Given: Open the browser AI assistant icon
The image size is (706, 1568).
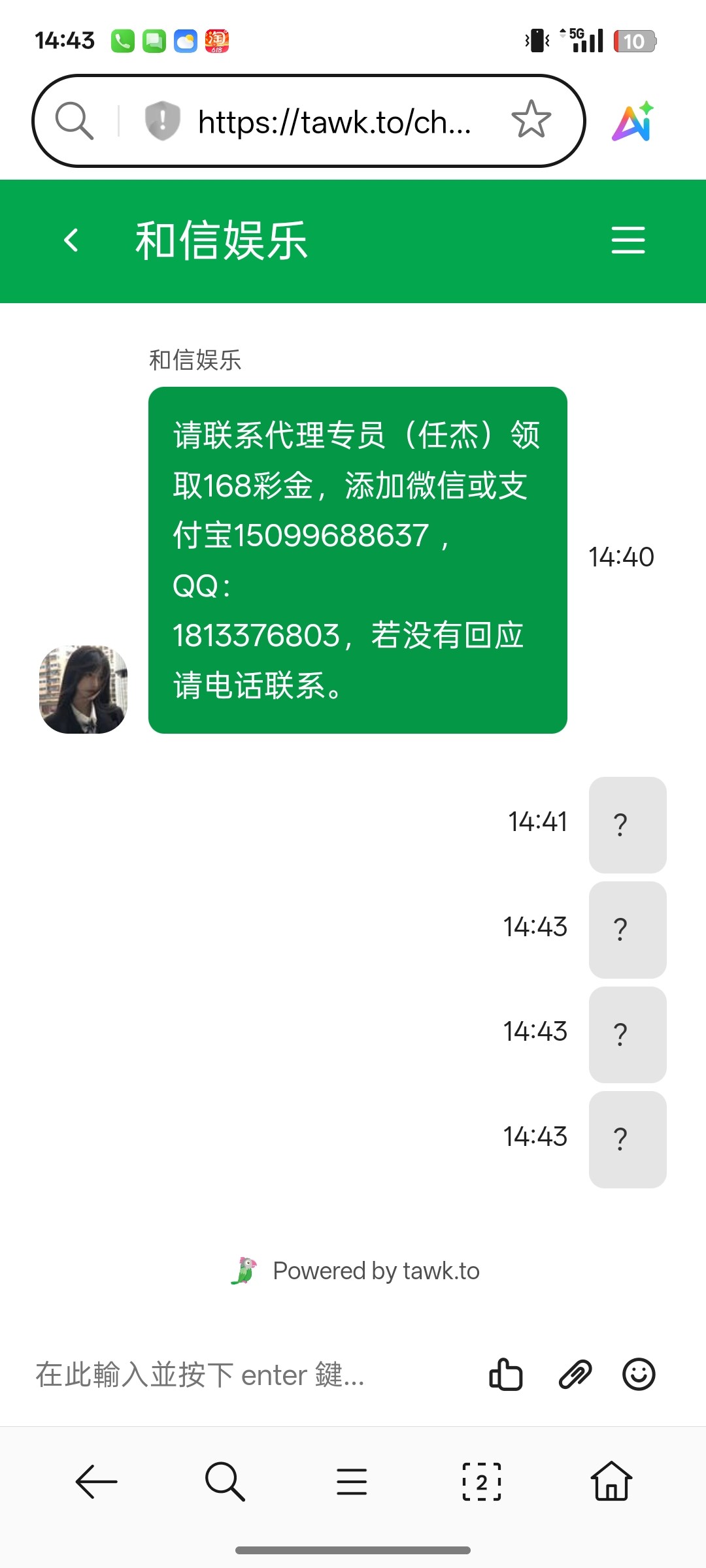Looking at the screenshot, I should [x=633, y=122].
